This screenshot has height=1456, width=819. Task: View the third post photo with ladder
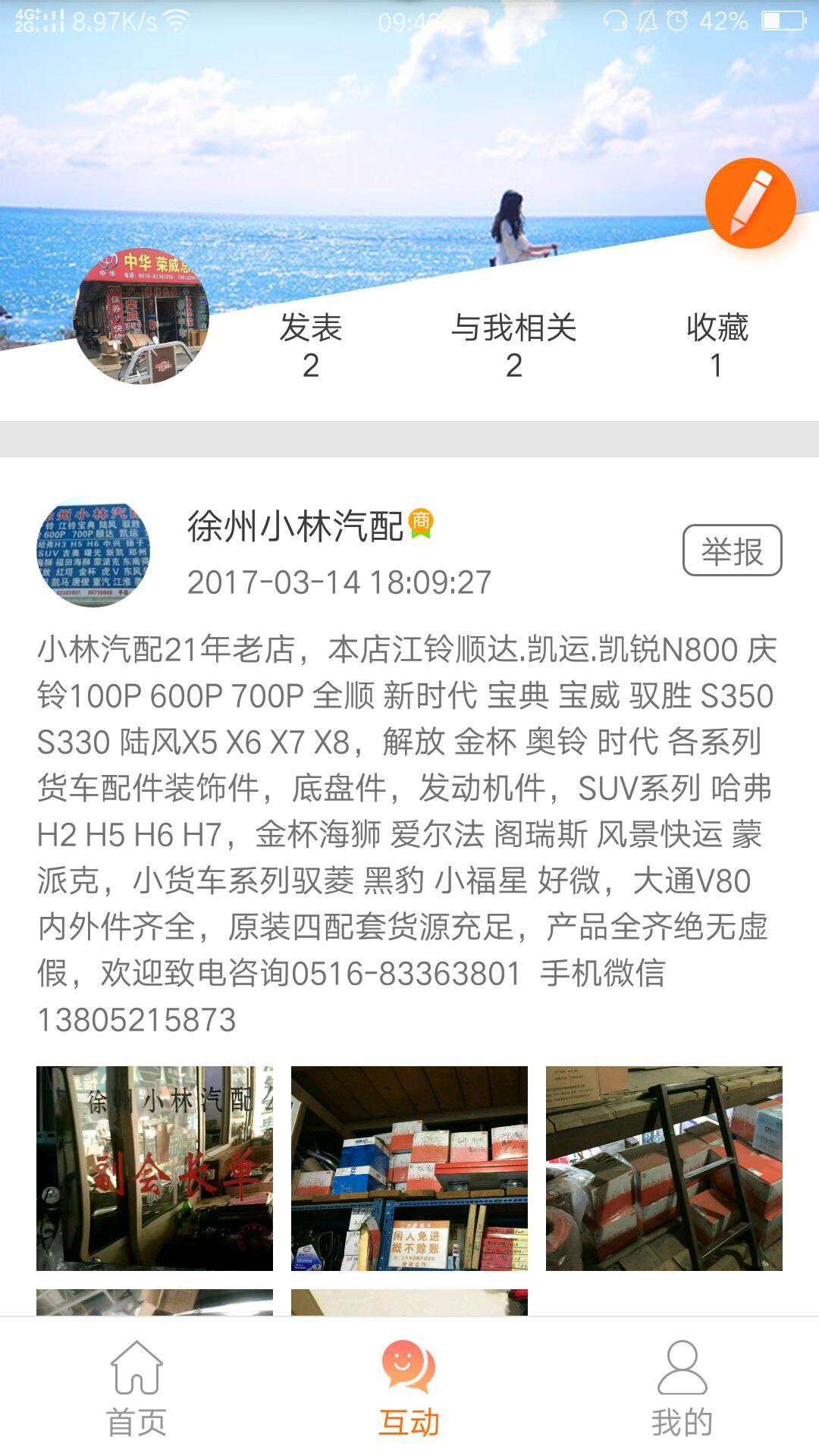[664, 1168]
